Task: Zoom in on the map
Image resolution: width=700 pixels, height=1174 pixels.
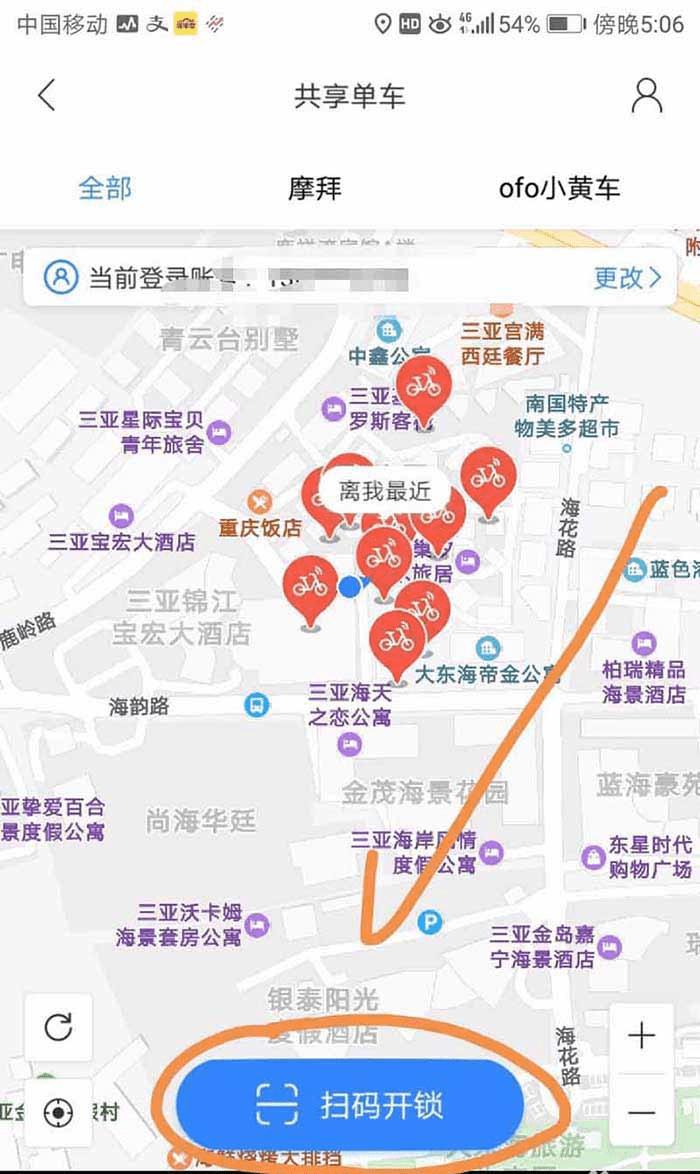Action: coord(641,1036)
